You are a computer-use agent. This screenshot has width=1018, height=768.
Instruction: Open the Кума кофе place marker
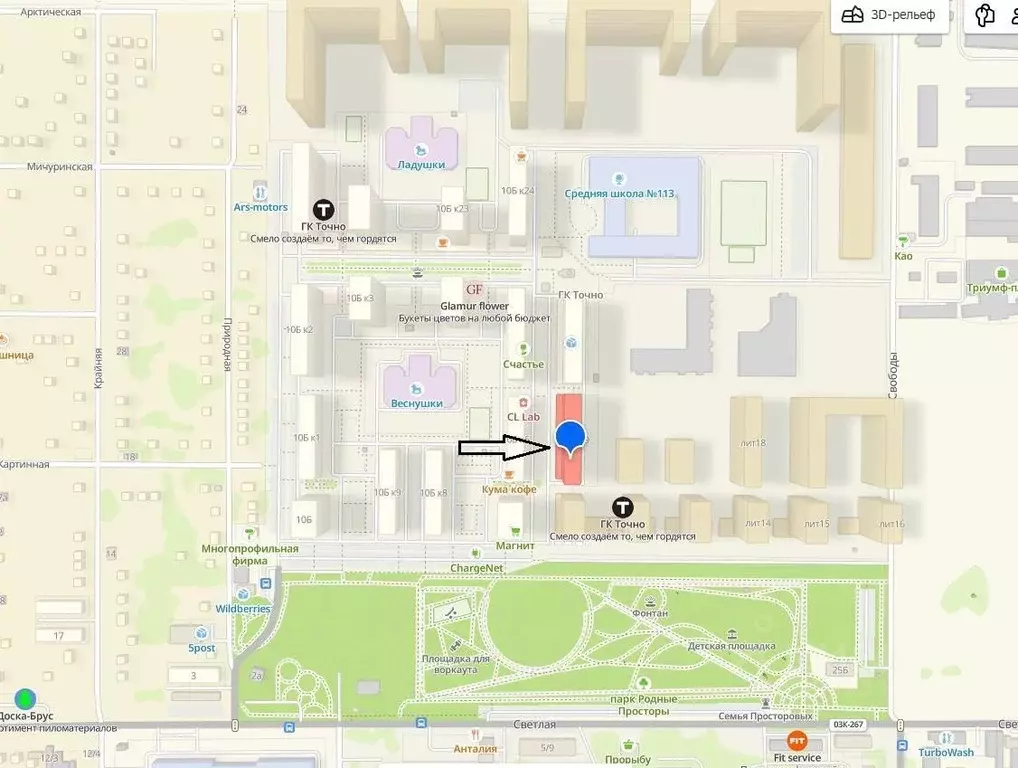[509, 474]
